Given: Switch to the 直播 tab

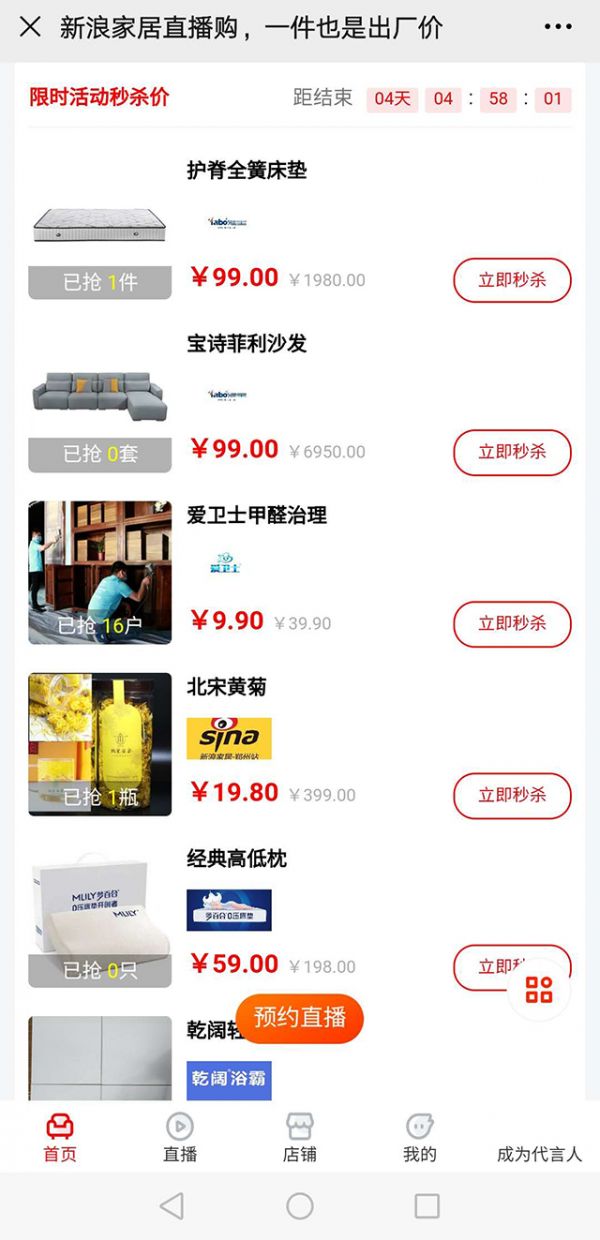Looking at the screenshot, I should click(x=180, y=1138).
